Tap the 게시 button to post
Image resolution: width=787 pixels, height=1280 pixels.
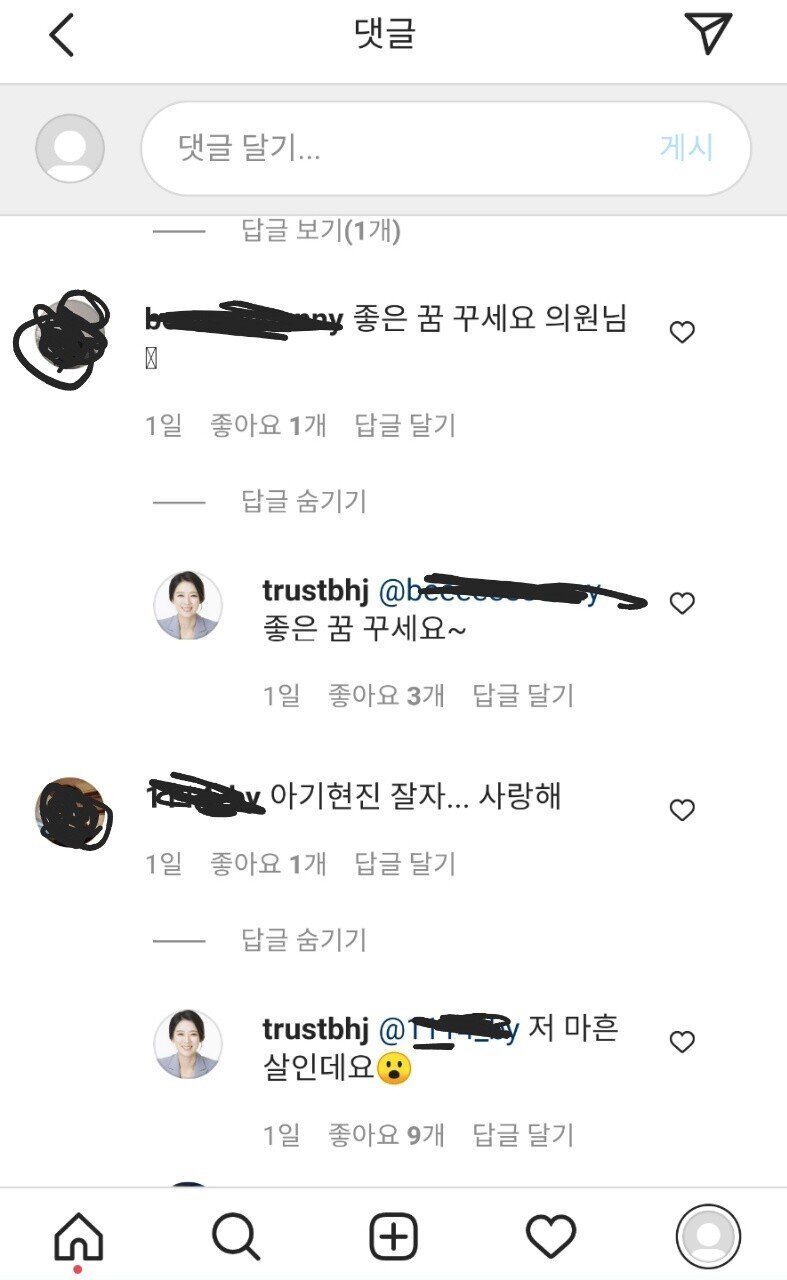pos(686,148)
